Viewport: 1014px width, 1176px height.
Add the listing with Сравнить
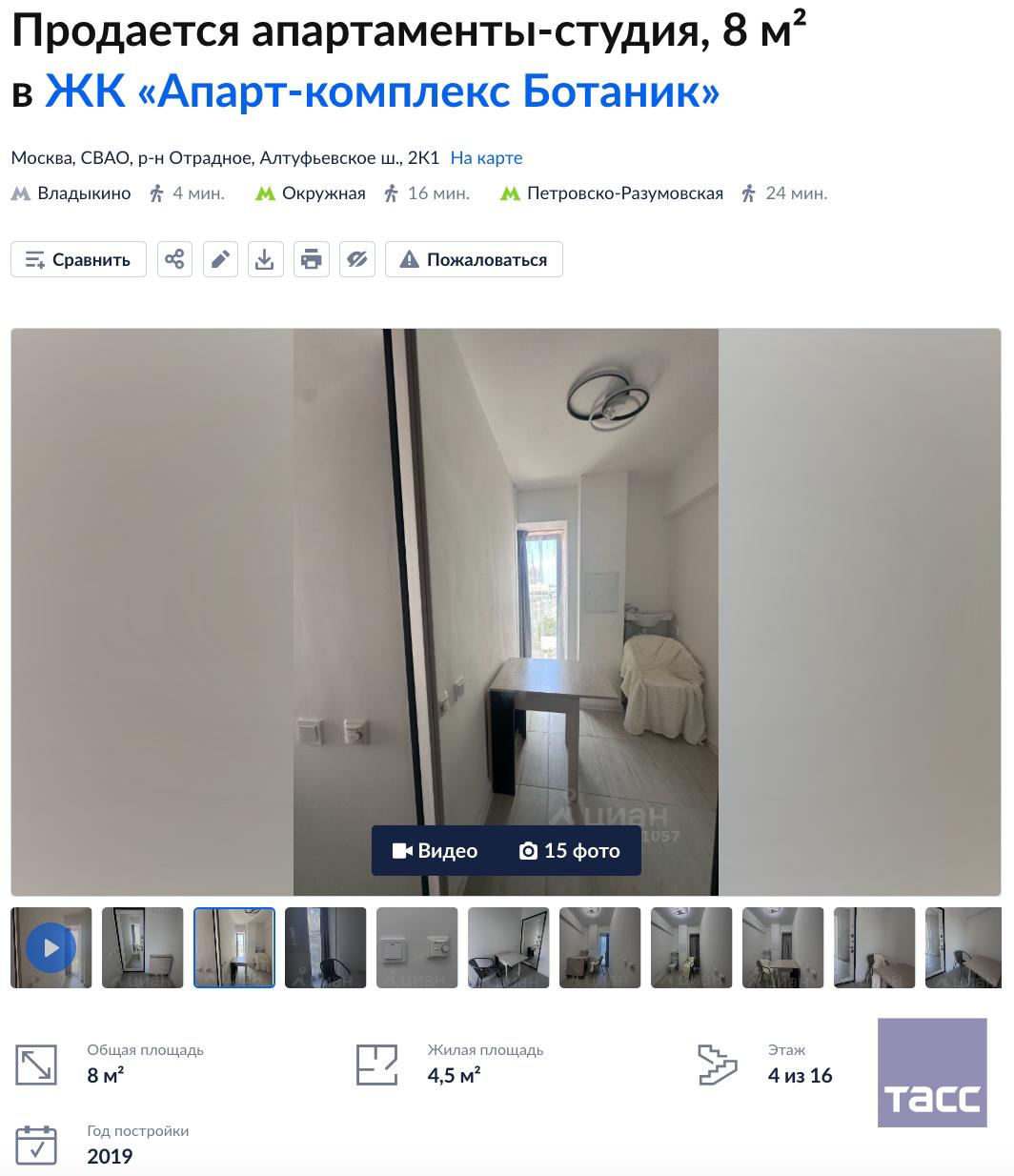(x=78, y=259)
